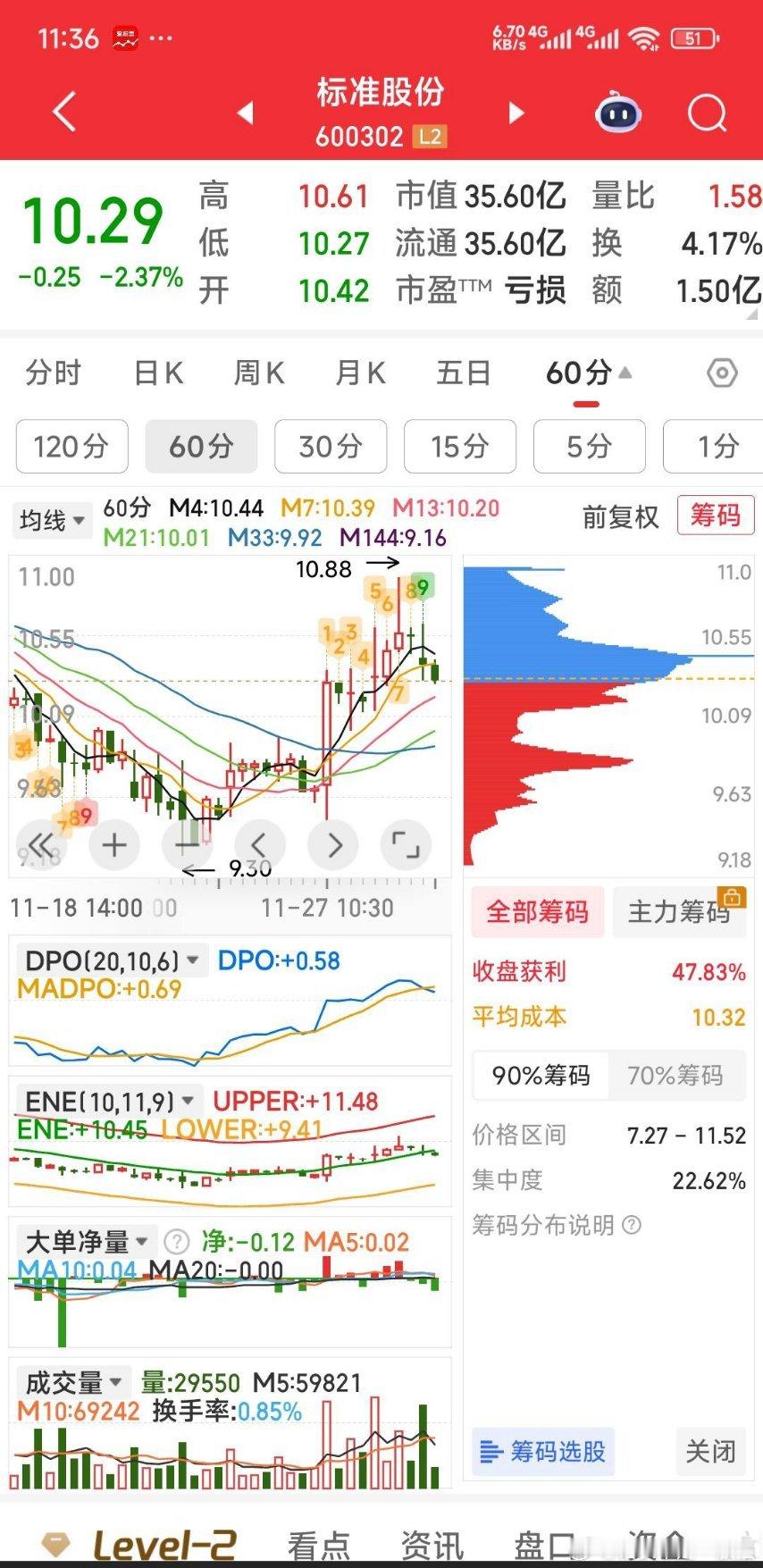Select the 70%筹码 option

pos(675,1075)
